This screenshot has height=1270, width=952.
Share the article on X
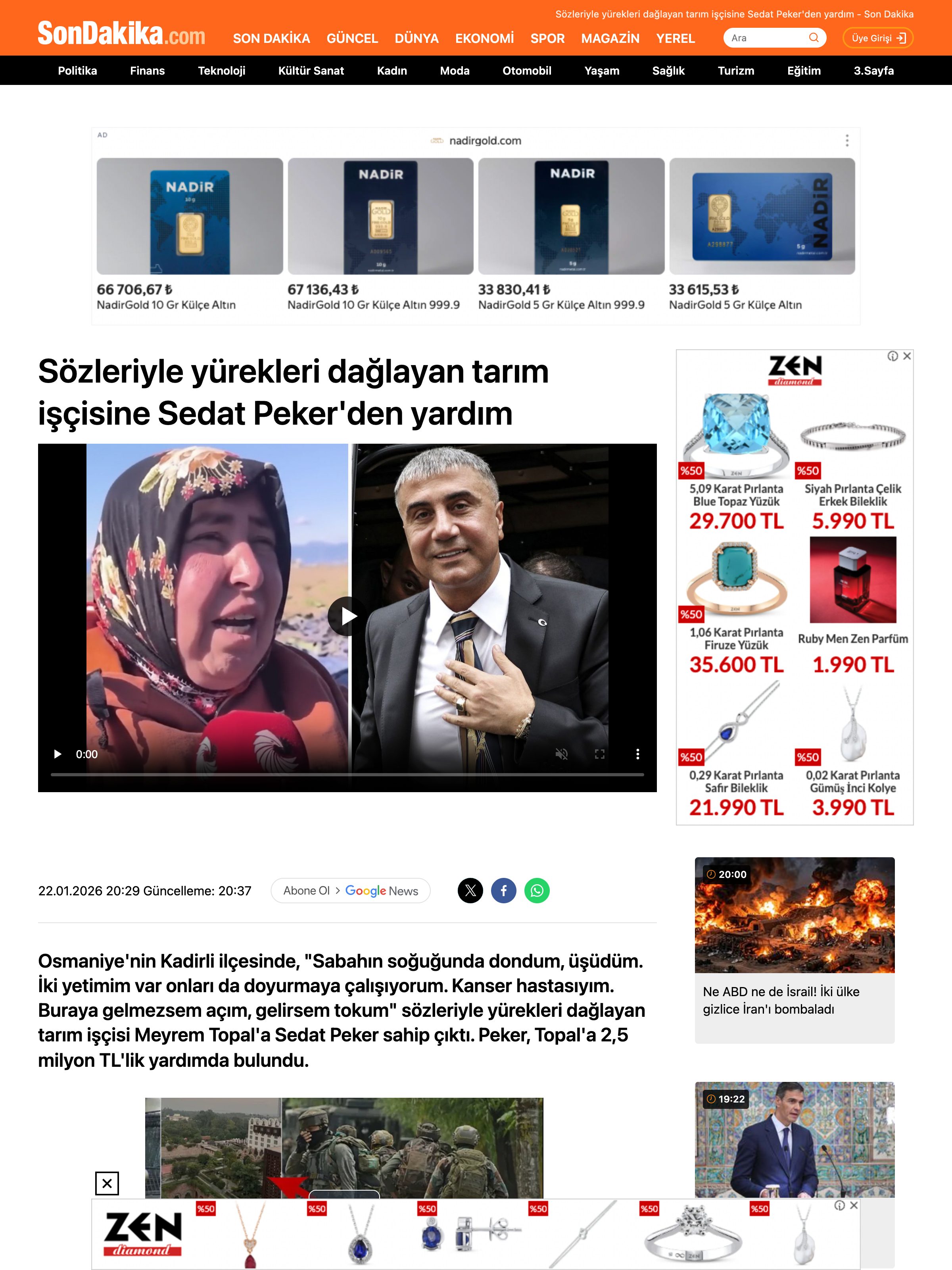pos(470,891)
